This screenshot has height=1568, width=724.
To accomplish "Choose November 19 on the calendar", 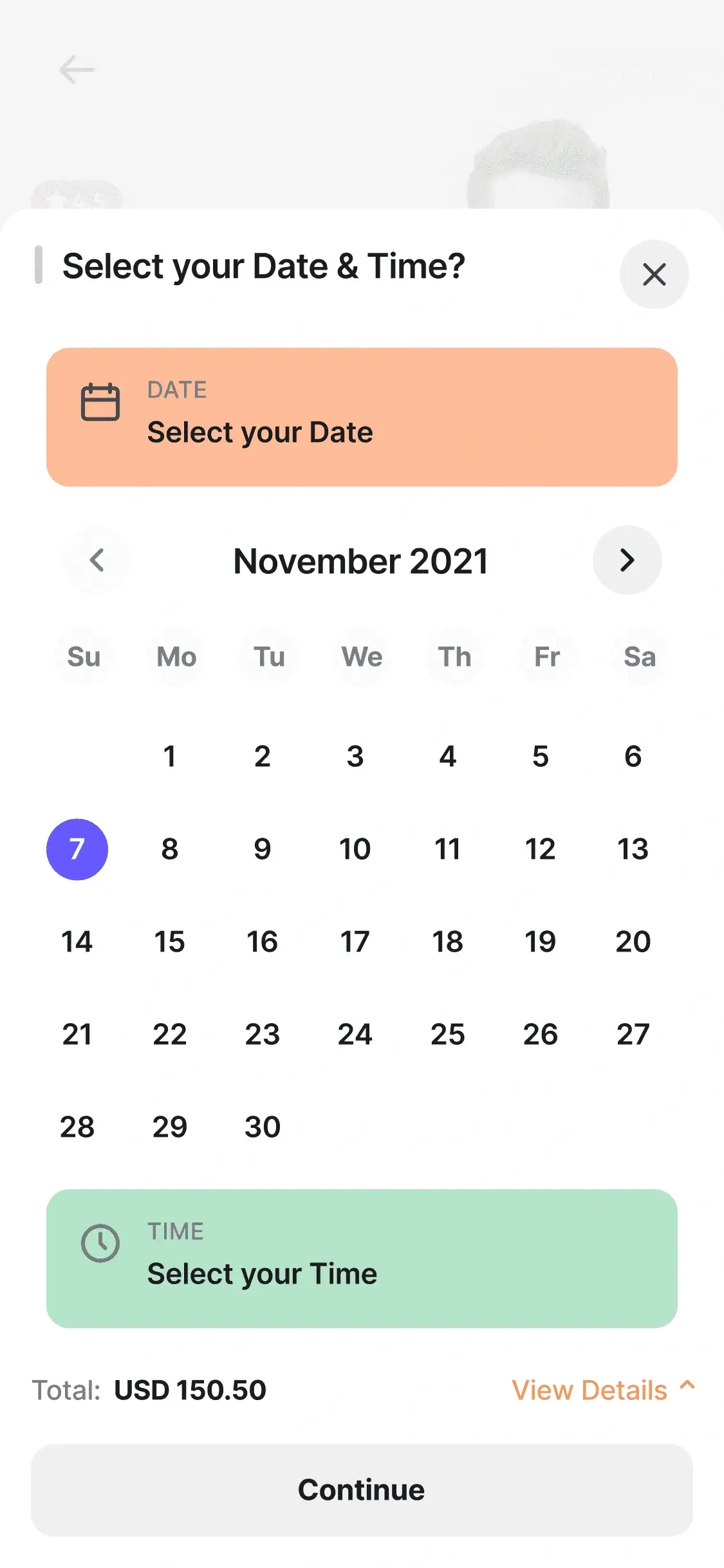I will pos(541,941).
